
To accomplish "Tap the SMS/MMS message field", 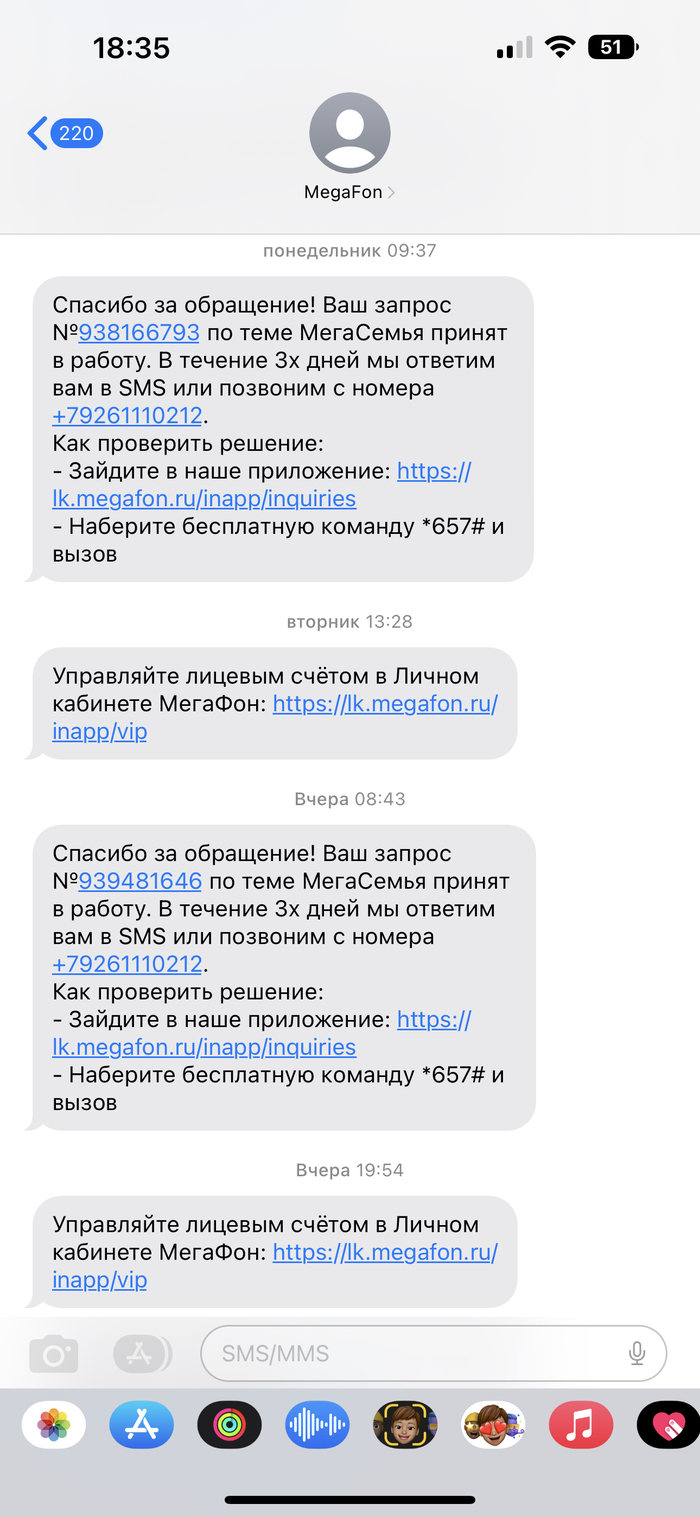I will [x=415, y=1353].
